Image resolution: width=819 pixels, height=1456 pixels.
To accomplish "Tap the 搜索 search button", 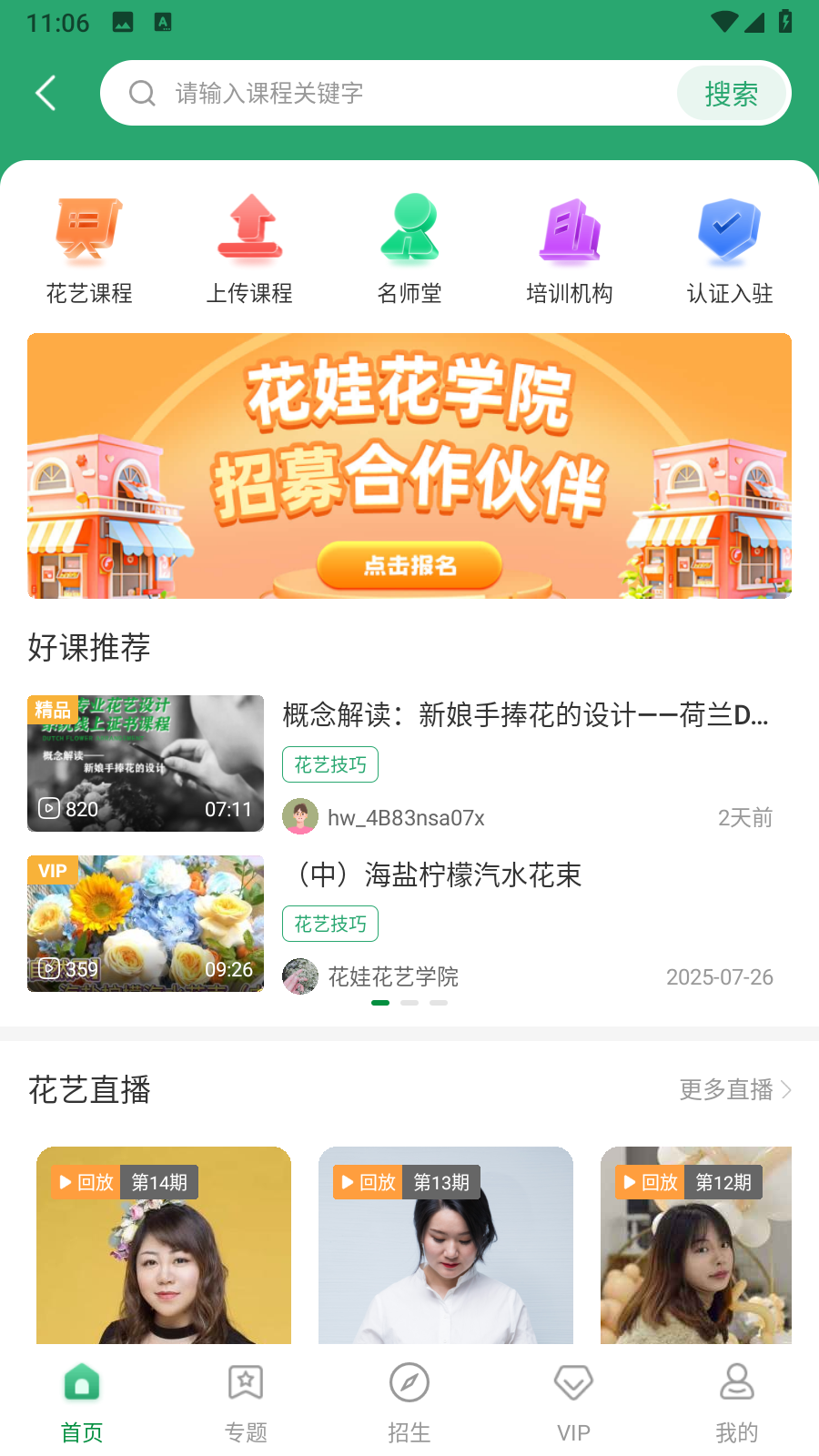I will click(731, 93).
